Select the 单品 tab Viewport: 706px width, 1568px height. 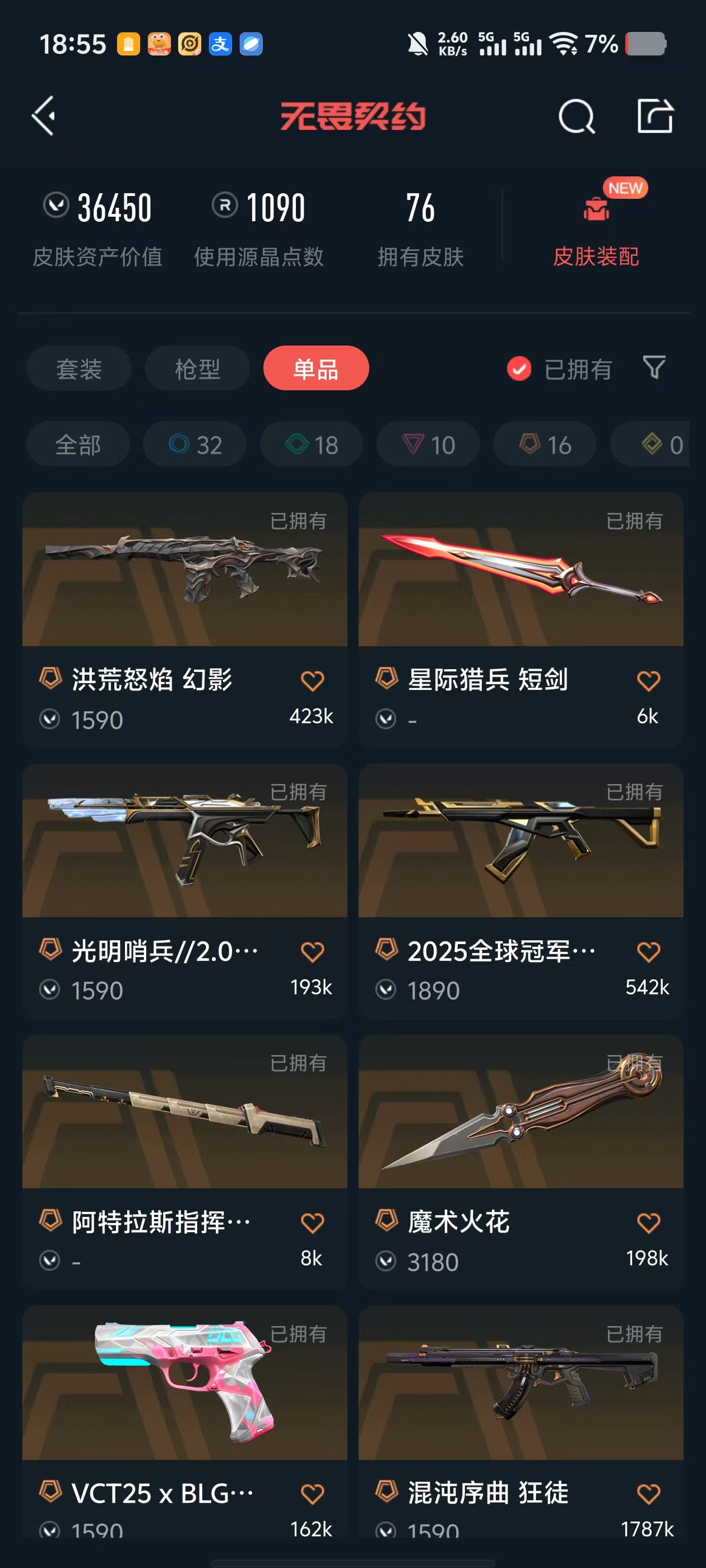pos(315,369)
